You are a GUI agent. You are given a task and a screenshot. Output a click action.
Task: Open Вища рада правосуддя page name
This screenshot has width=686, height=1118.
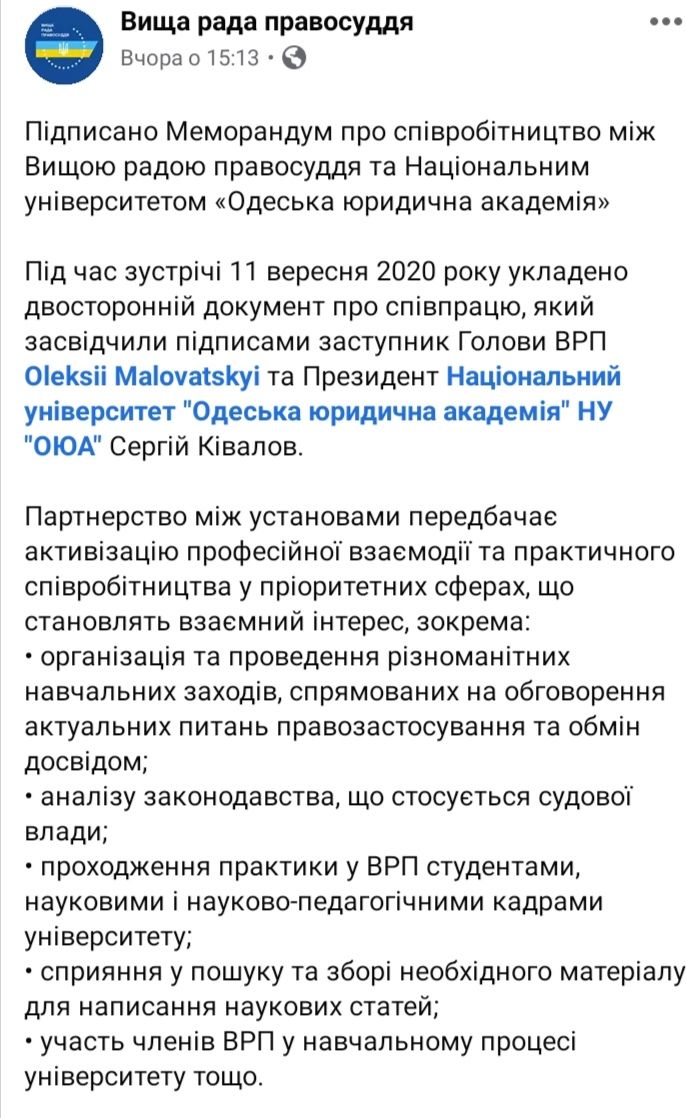tap(267, 22)
